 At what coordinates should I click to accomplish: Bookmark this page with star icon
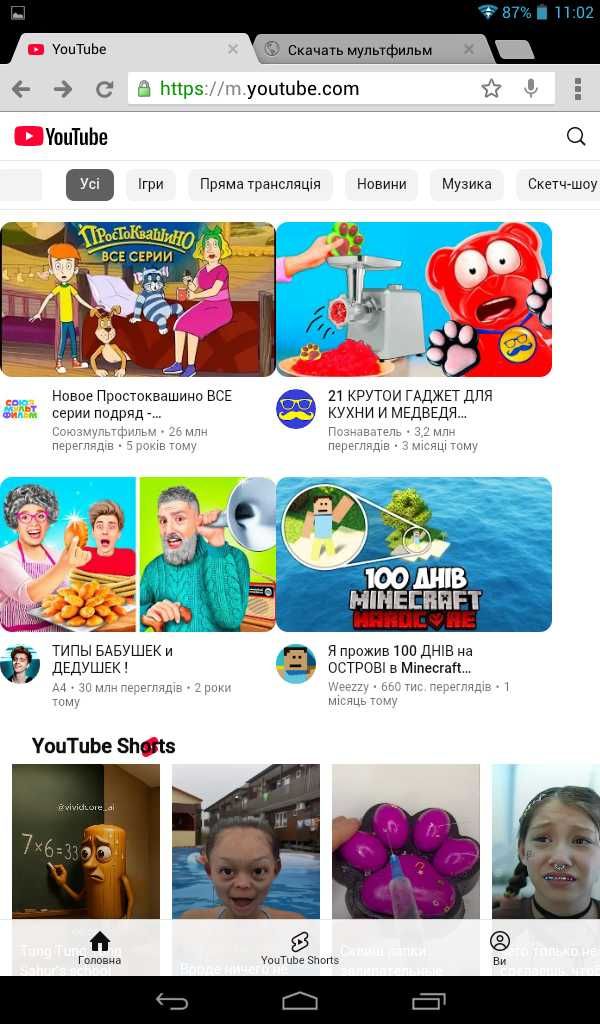tap(491, 89)
